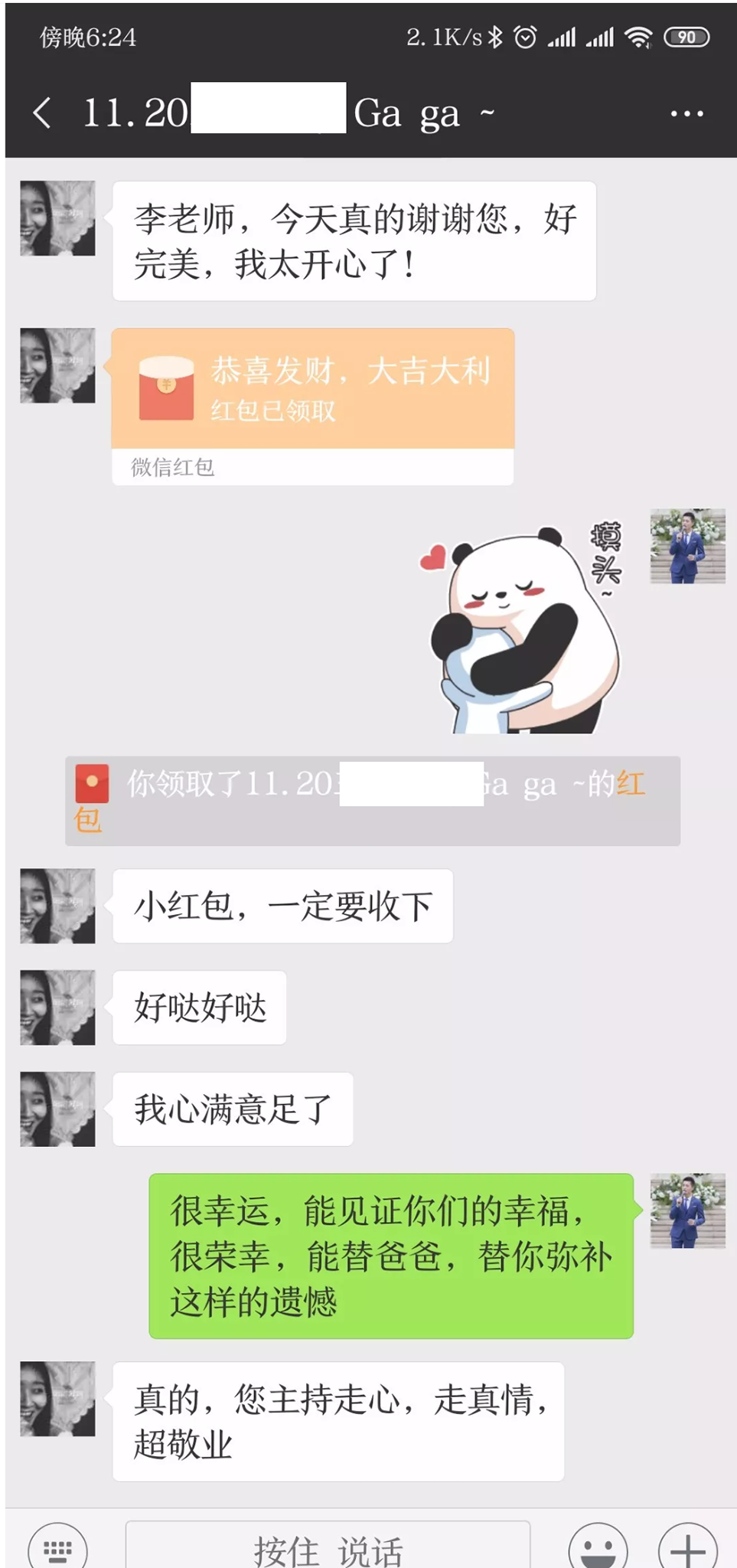Open the panda hug sticker

pyautogui.click(x=522, y=628)
